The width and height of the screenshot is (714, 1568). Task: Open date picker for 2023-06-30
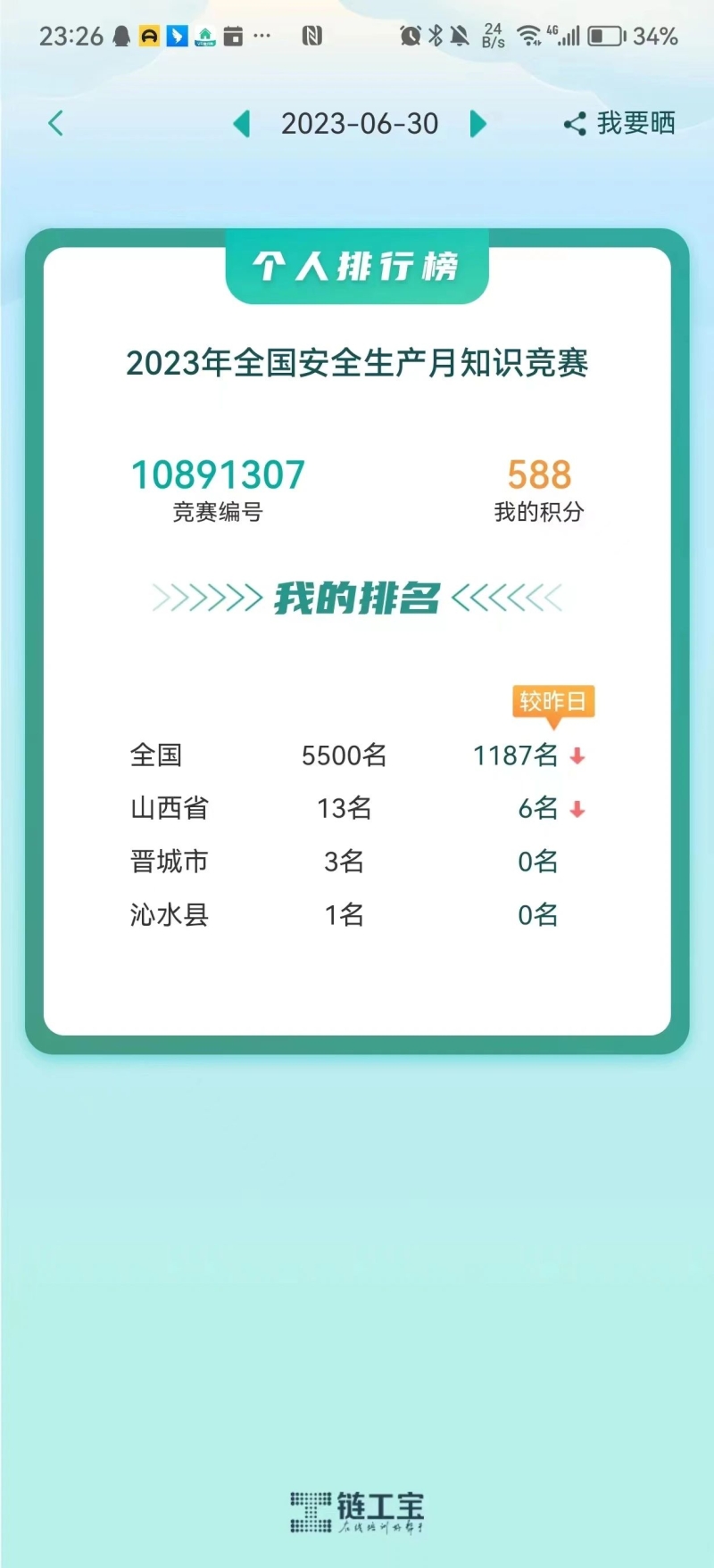(360, 123)
